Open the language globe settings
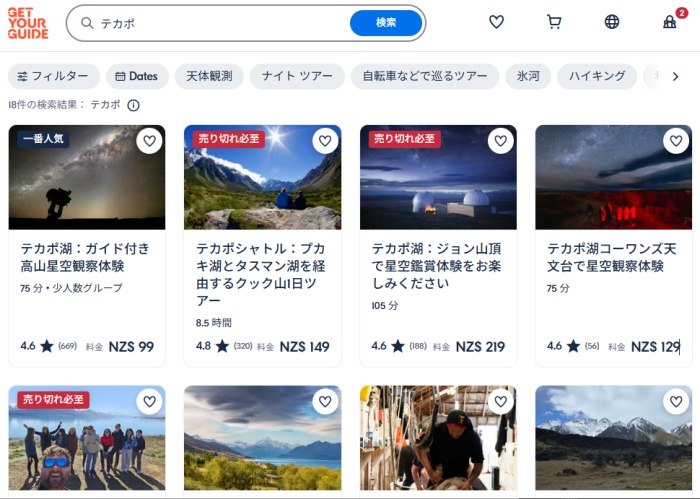 (612, 22)
